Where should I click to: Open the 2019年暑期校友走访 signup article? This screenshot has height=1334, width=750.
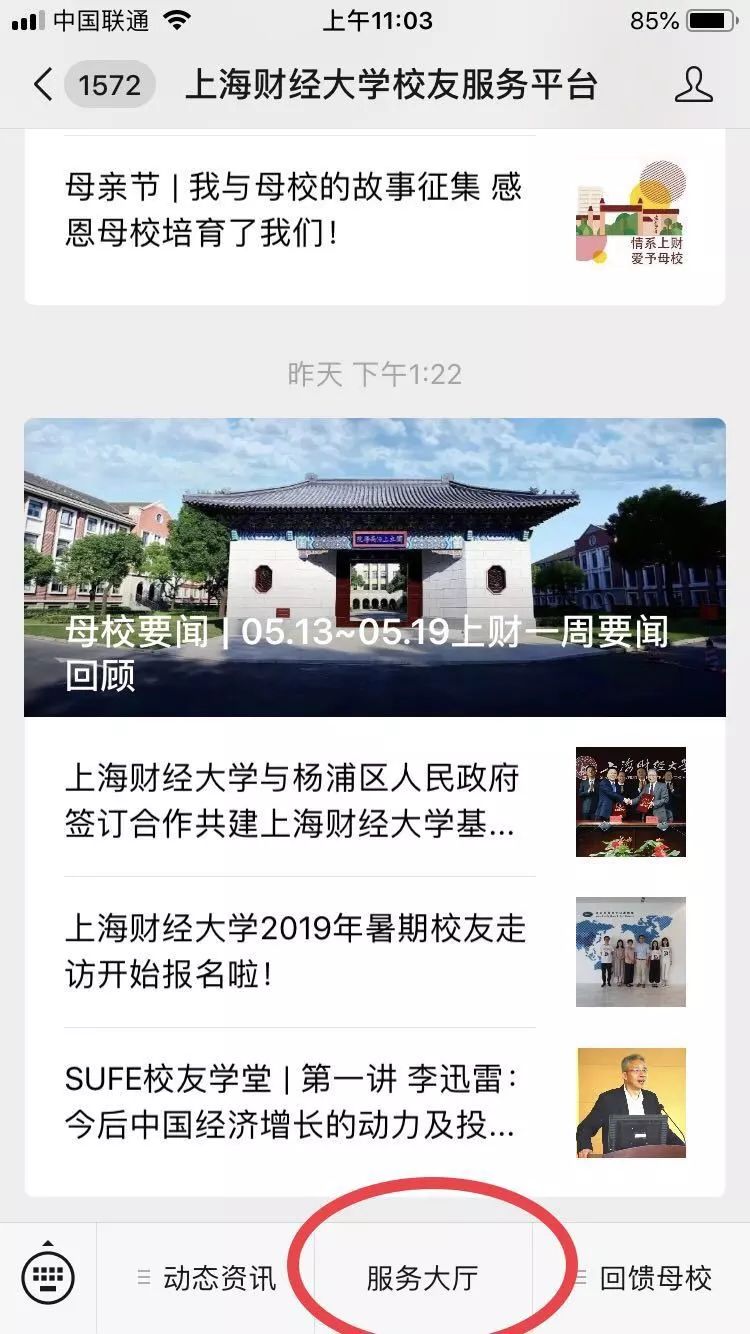click(x=295, y=952)
